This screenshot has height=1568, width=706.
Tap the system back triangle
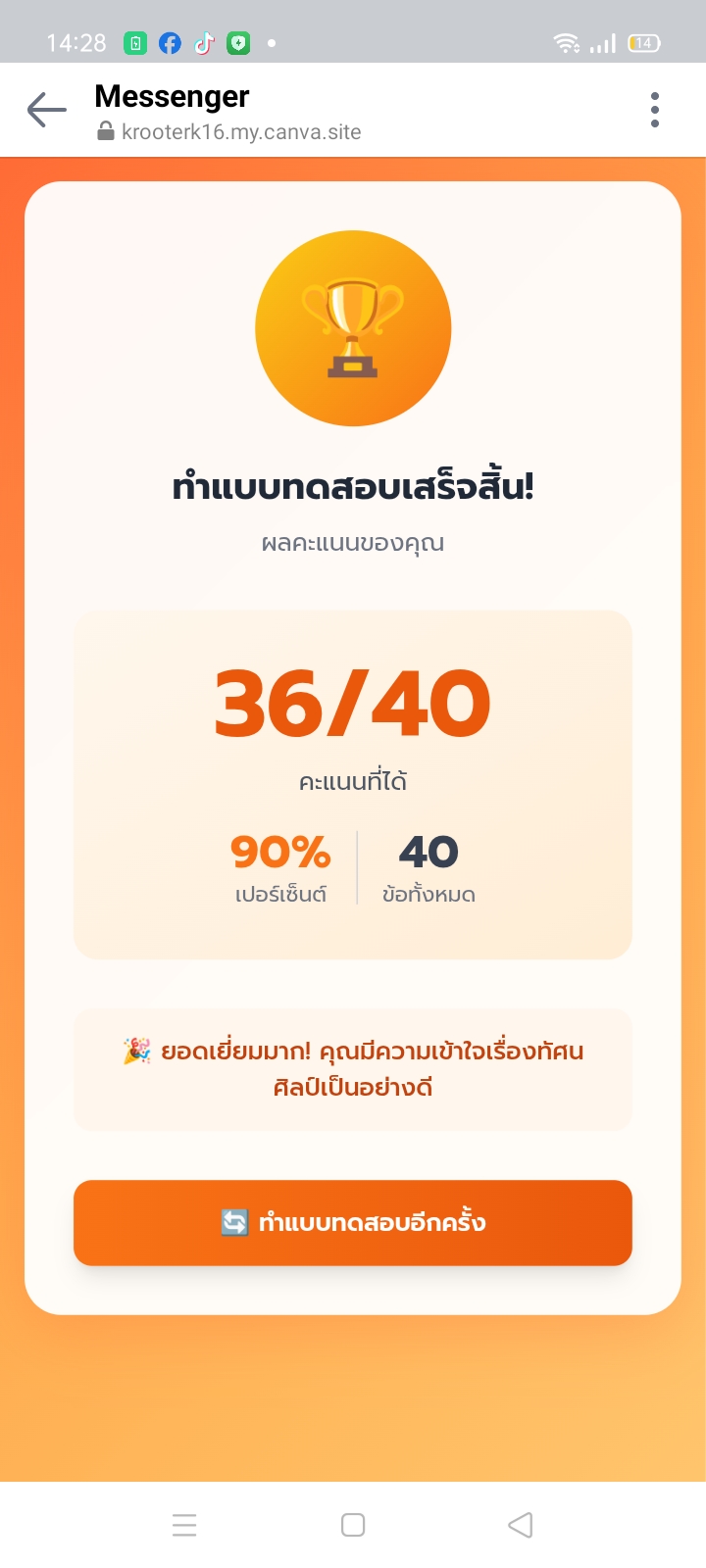tap(521, 1525)
